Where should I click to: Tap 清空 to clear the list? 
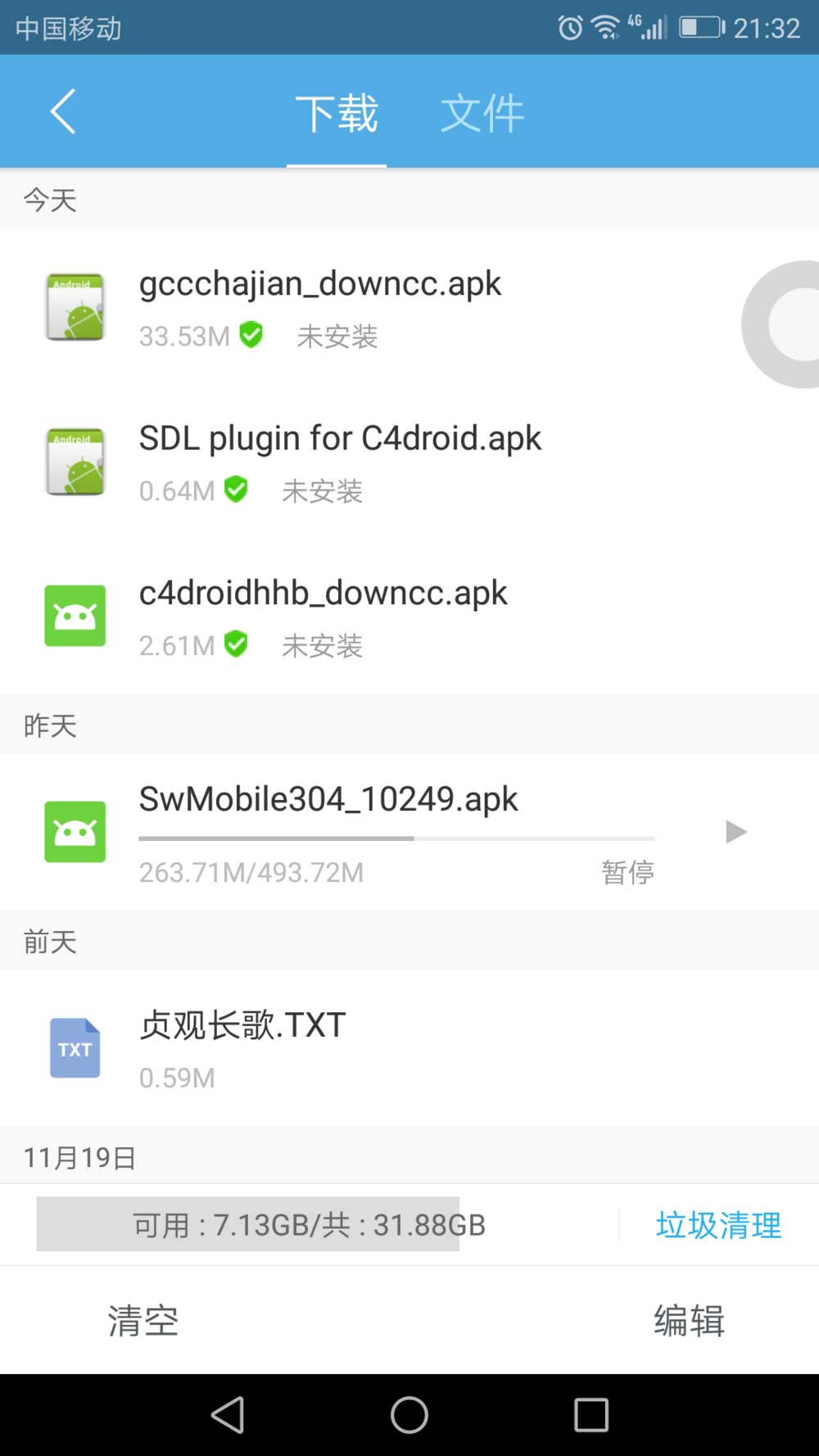point(143,1320)
